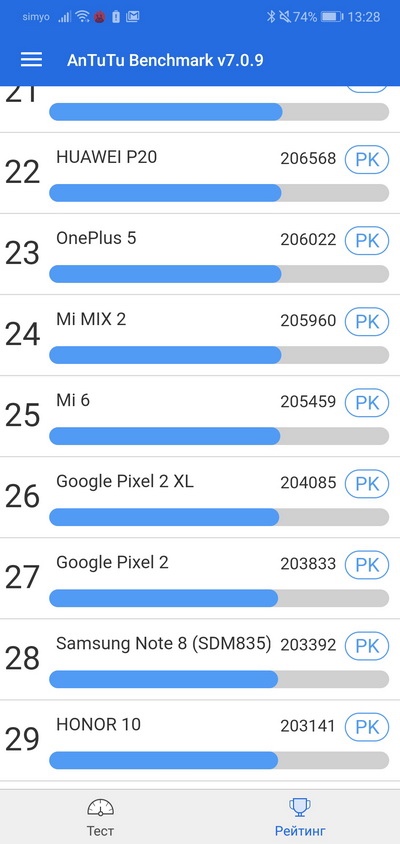Tap PK button for Mi MIX 2
The height and width of the screenshot is (844, 400).
(x=367, y=321)
